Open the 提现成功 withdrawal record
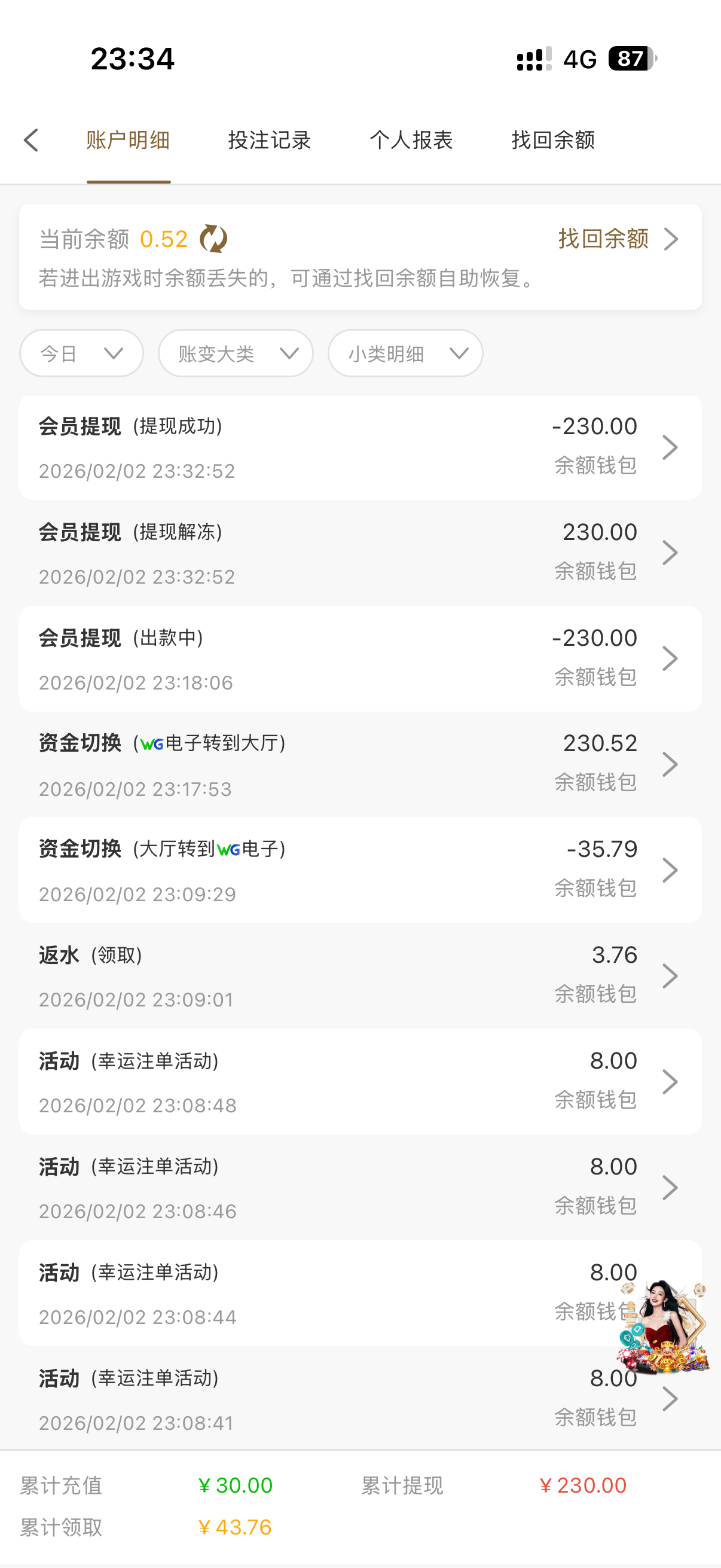 pos(360,448)
